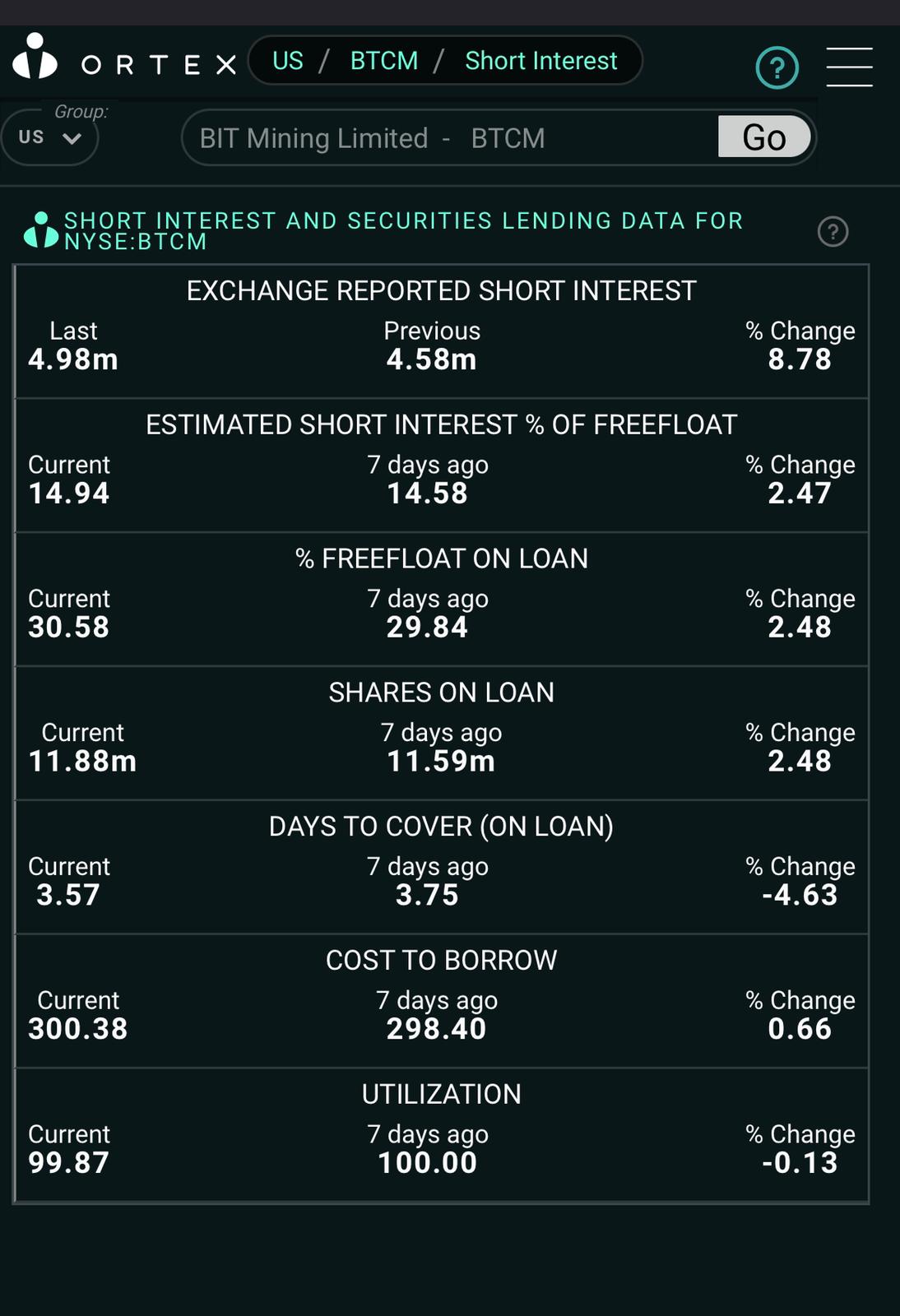The width and height of the screenshot is (900, 1316).
Task: Tap the Go button
Action: pyautogui.click(x=764, y=137)
